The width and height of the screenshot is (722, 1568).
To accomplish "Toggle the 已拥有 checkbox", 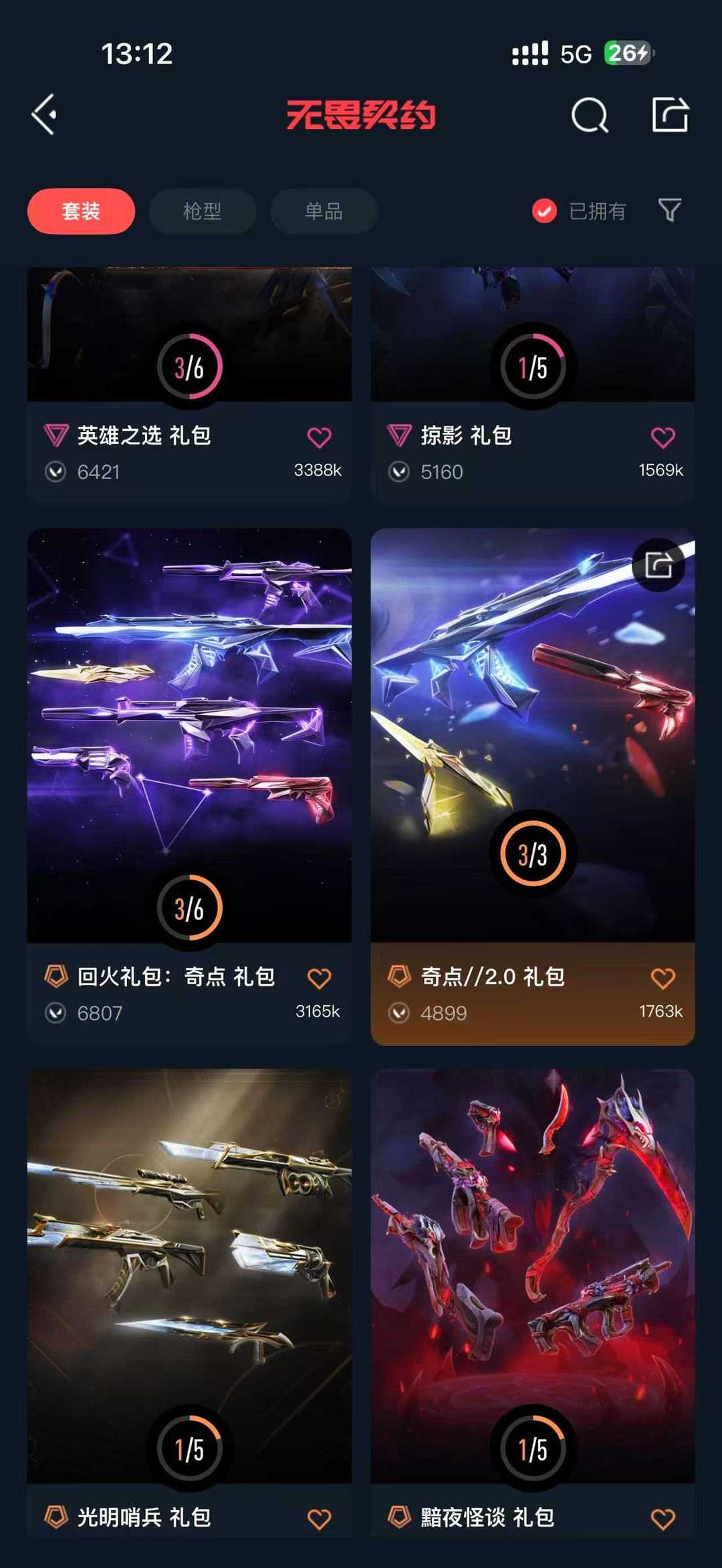I will click(x=544, y=211).
